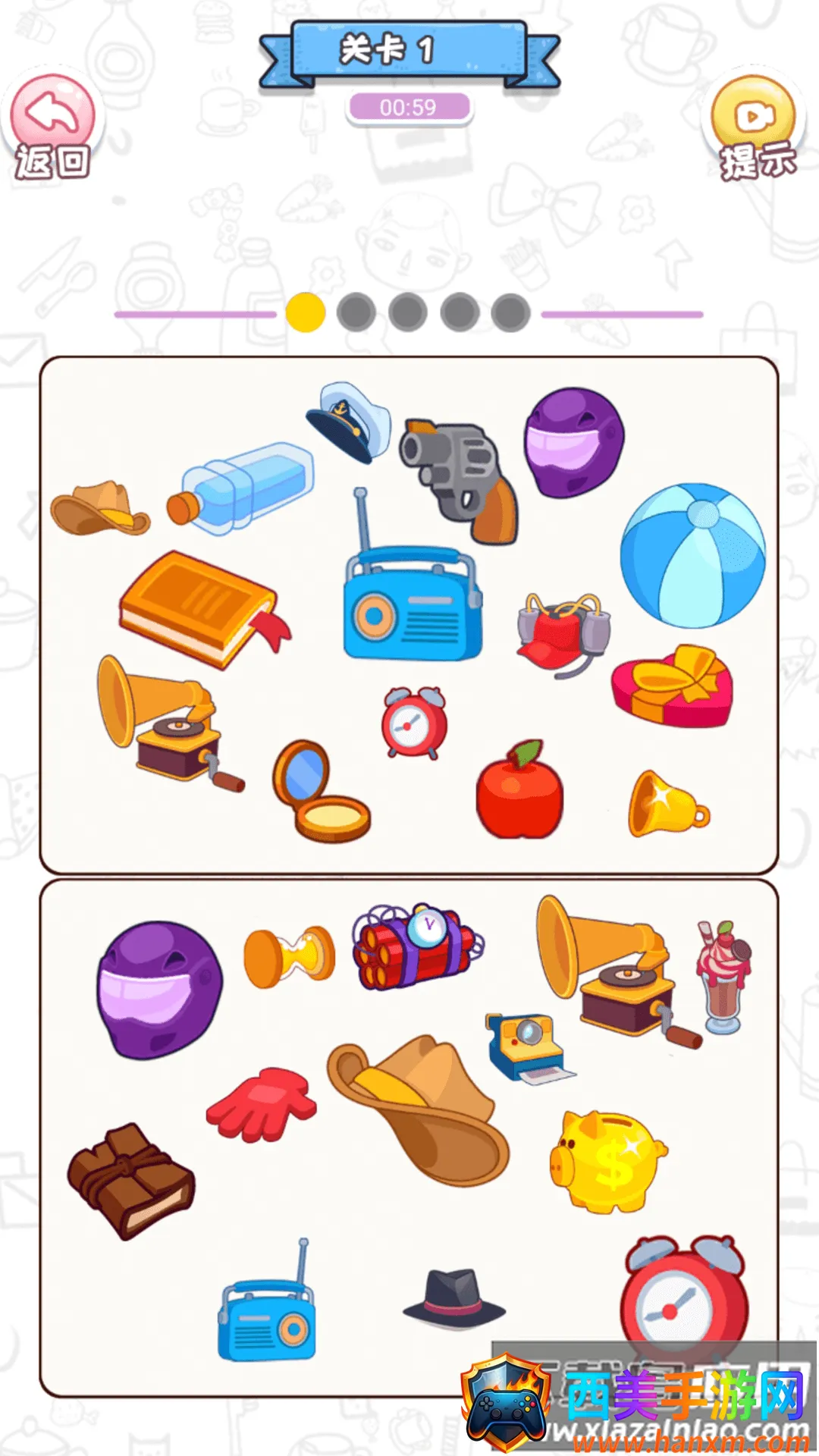The height and width of the screenshot is (1456, 819).
Task: Select the white captain's hat
Action: click(x=349, y=421)
